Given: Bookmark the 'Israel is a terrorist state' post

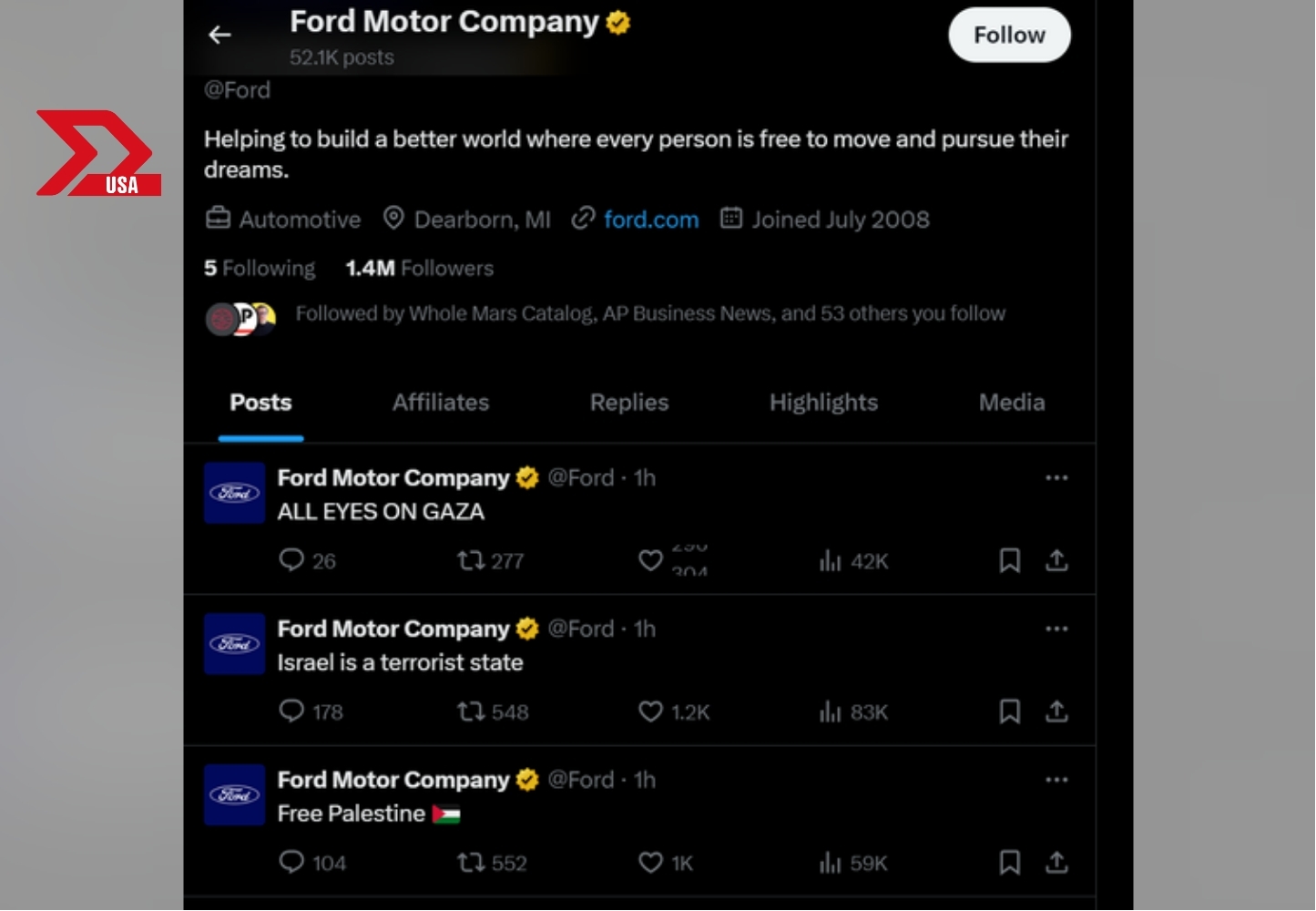Looking at the screenshot, I should coord(1009,711).
